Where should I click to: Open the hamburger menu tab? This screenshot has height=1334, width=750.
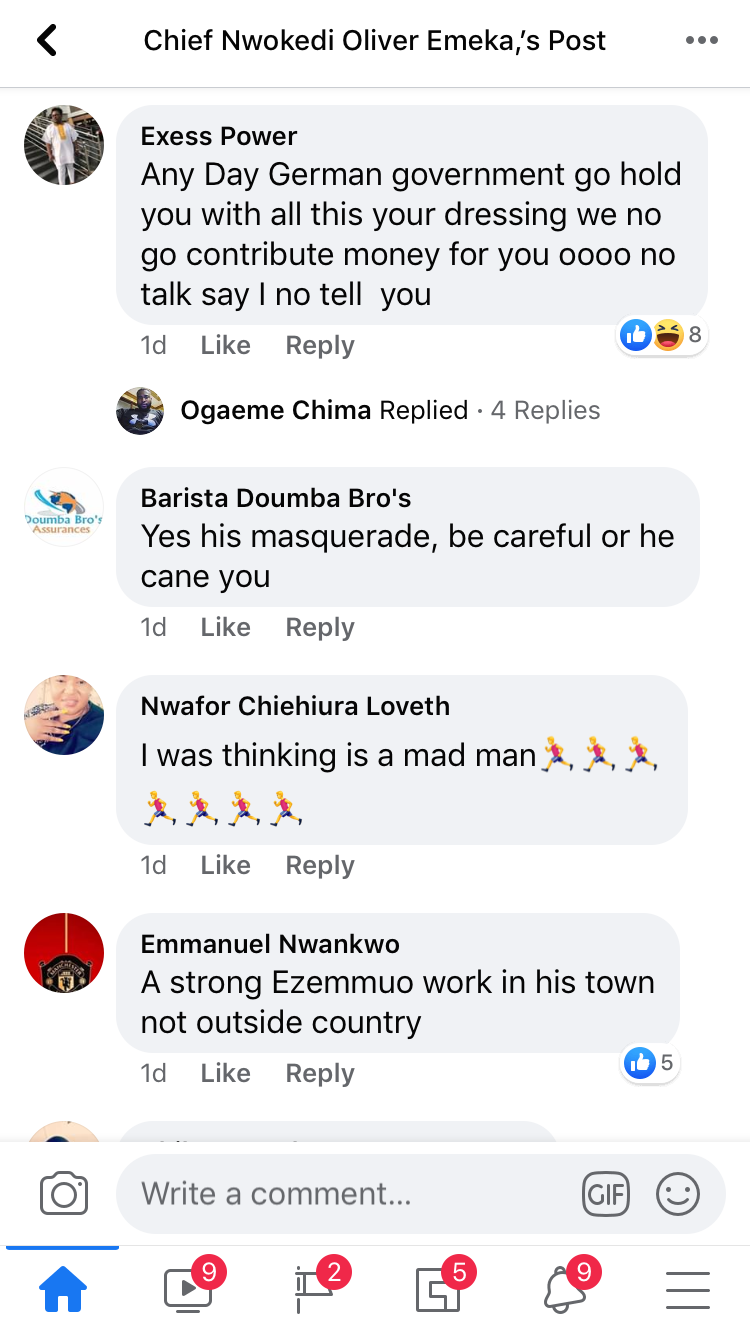click(688, 1290)
